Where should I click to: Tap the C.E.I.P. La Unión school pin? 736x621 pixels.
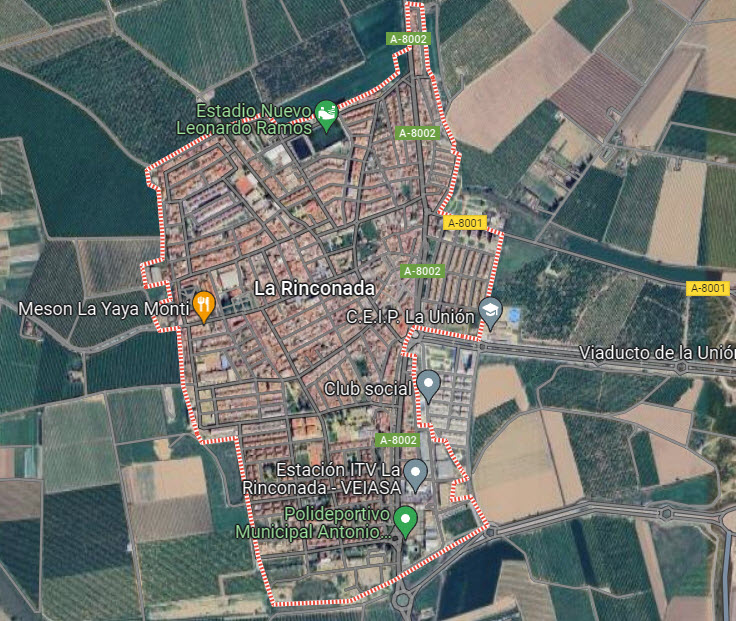coord(490,312)
